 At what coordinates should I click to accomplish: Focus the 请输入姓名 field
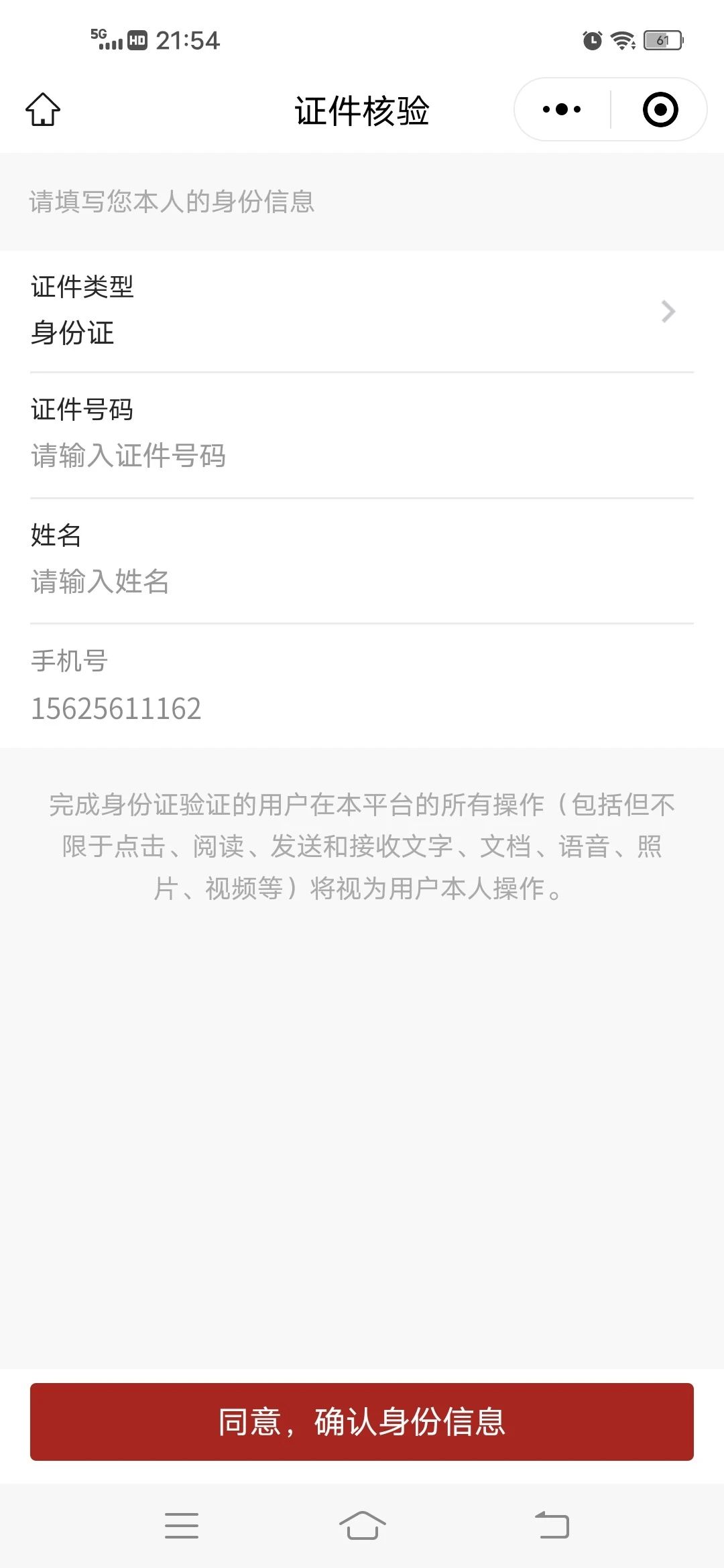[362, 582]
